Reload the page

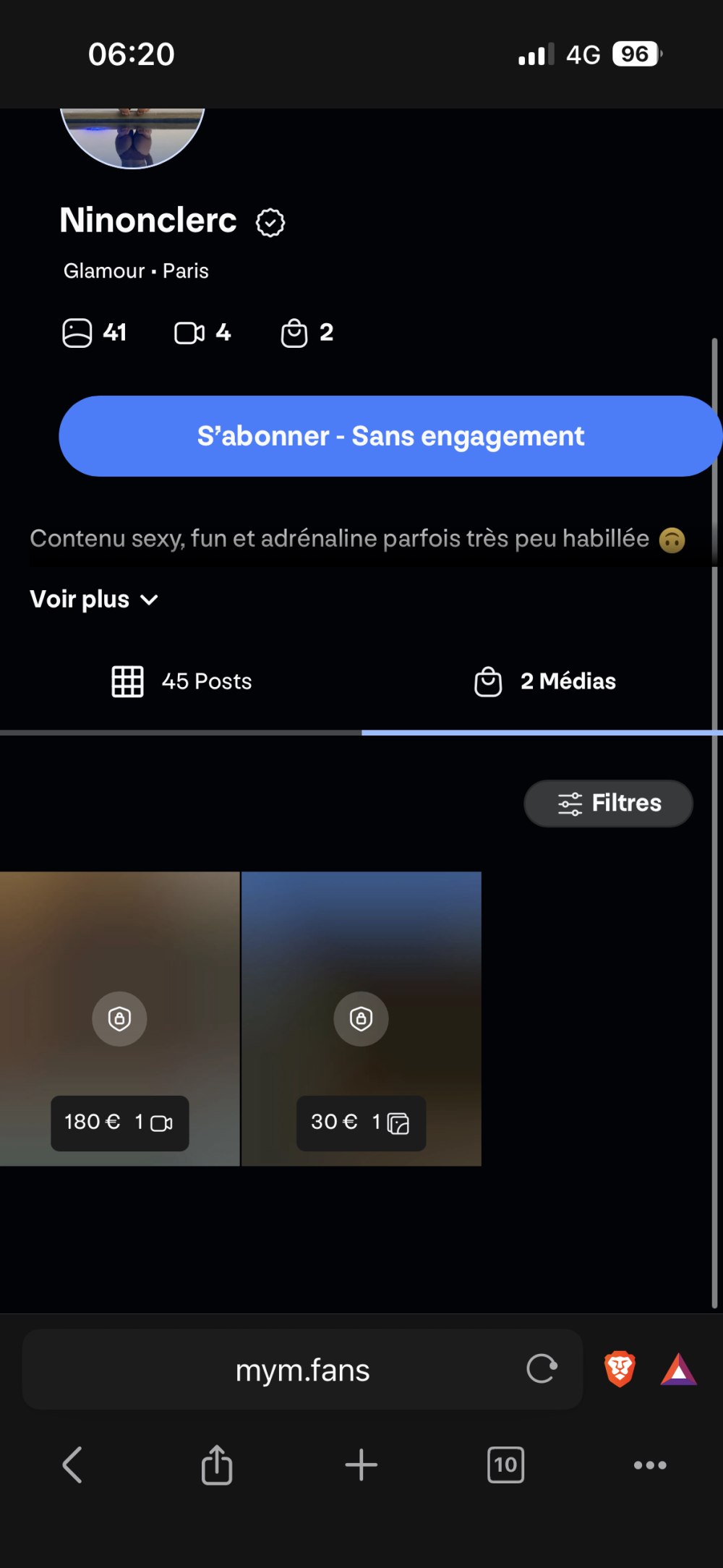(x=542, y=1368)
